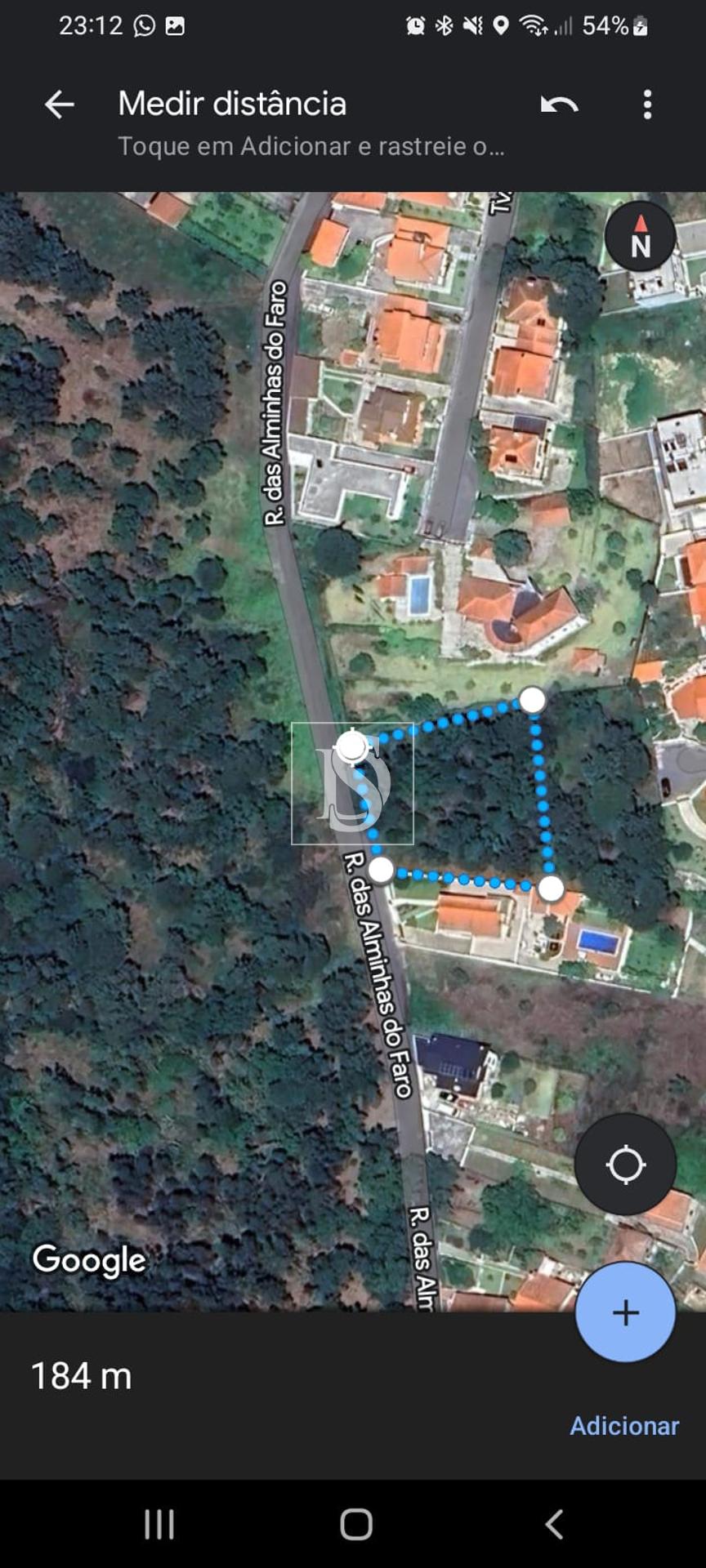Viewport: 706px width, 1568px height.
Task: Tap the Adicionar label
Action: (624, 1426)
